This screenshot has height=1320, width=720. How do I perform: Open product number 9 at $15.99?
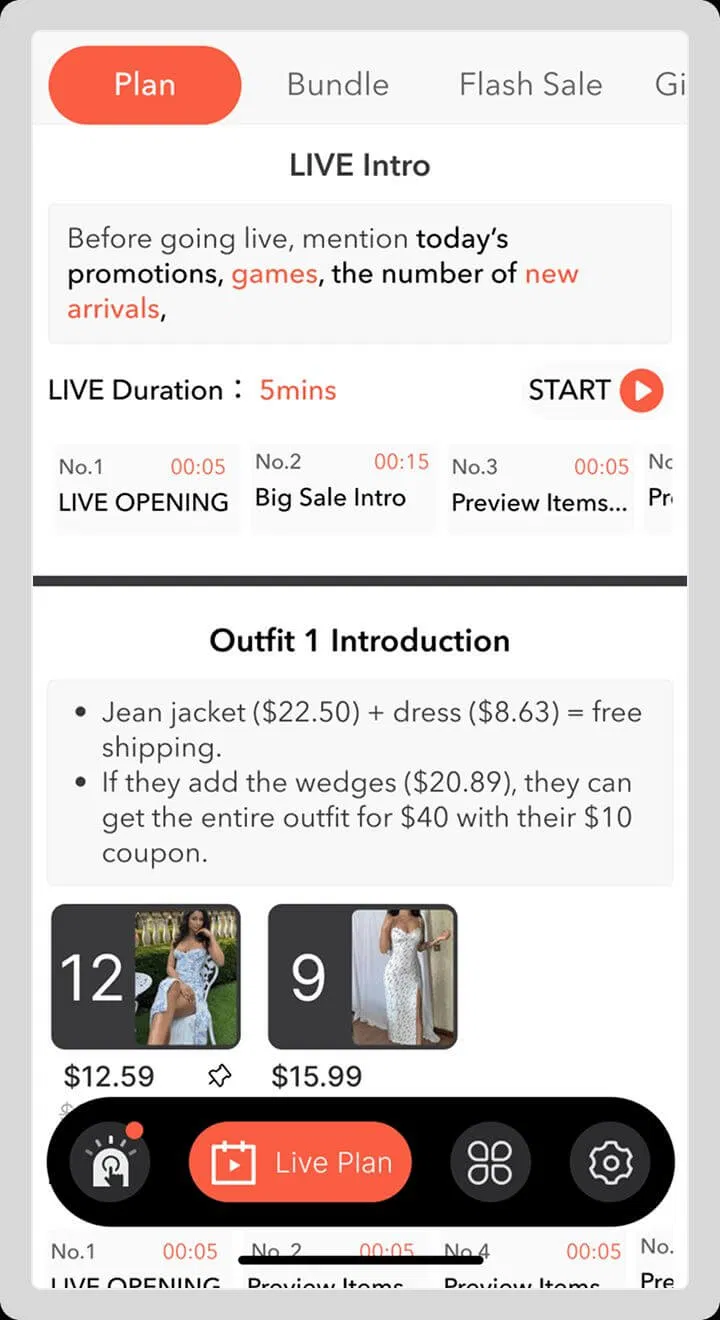coord(363,976)
